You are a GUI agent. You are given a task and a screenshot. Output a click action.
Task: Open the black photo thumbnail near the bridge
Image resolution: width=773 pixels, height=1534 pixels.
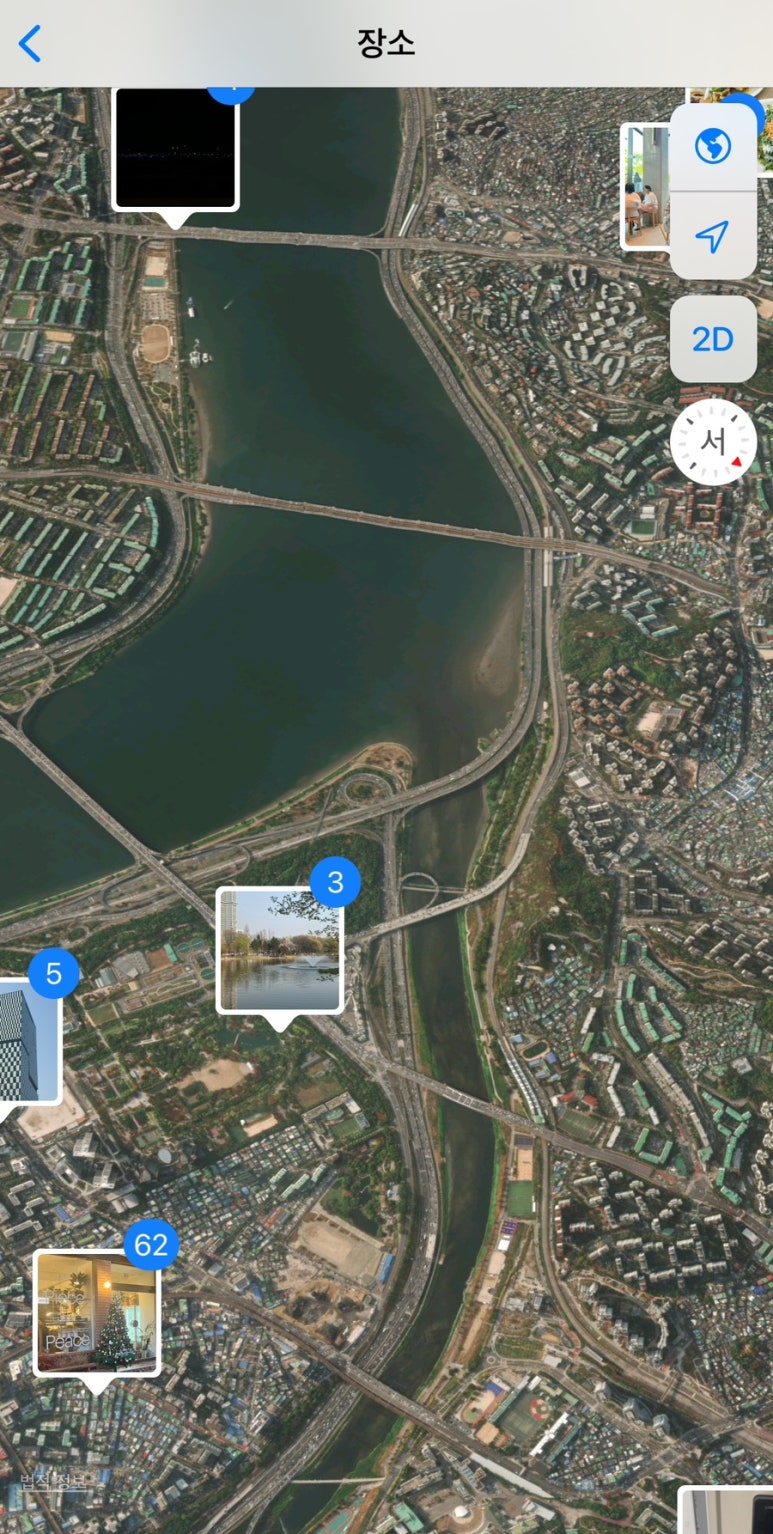coord(176,148)
